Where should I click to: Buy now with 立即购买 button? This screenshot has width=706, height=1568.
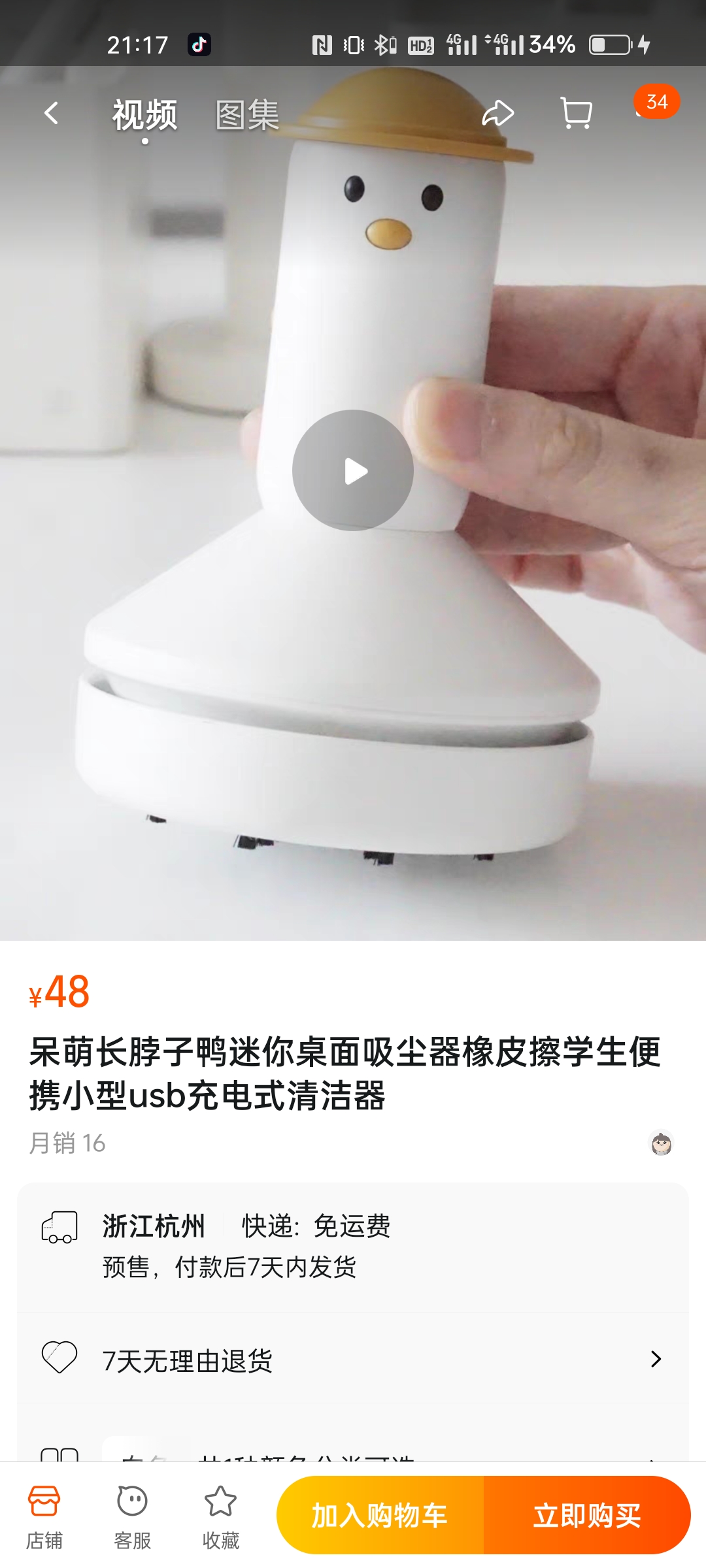(x=586, y=1515)
